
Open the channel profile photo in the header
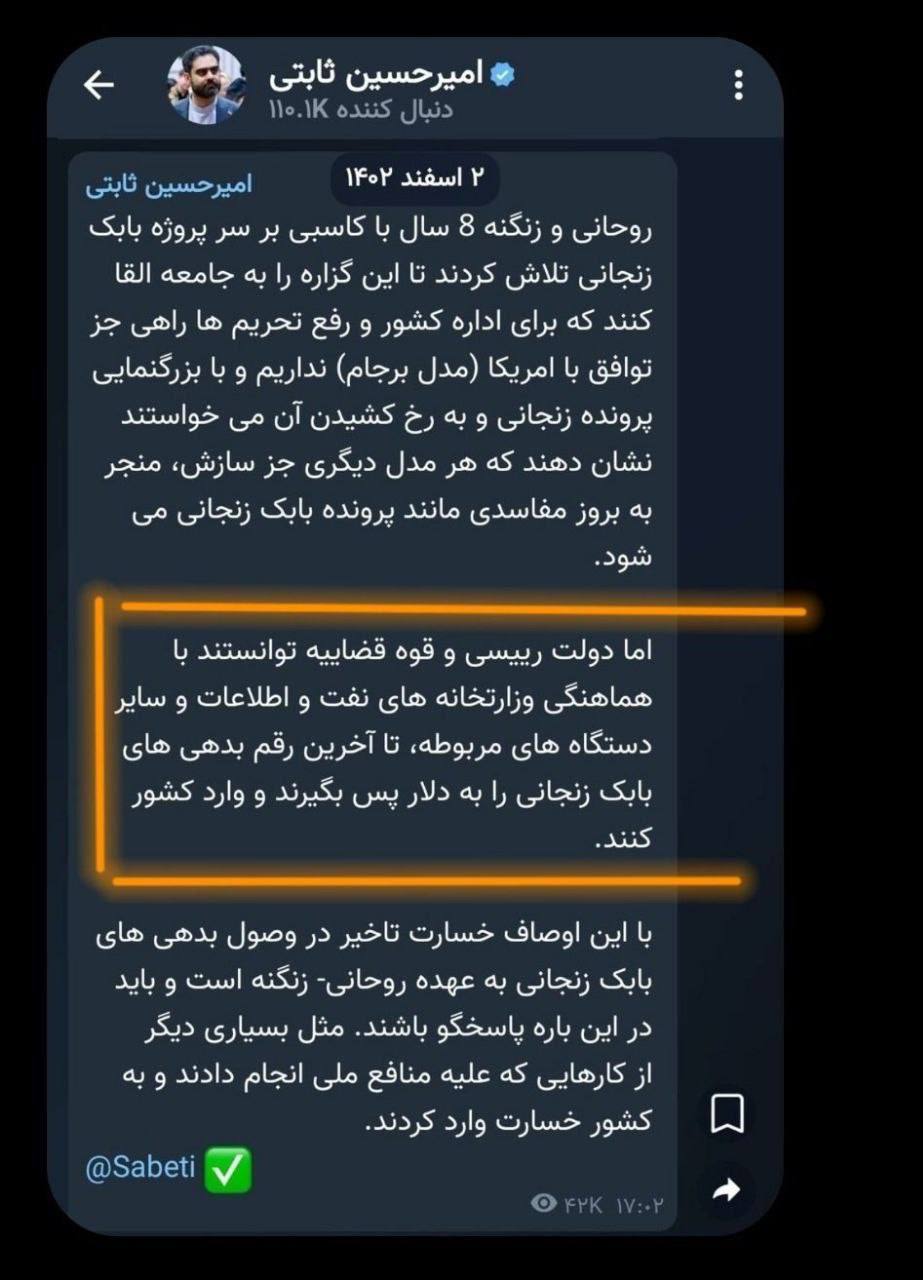pos(204,87)
